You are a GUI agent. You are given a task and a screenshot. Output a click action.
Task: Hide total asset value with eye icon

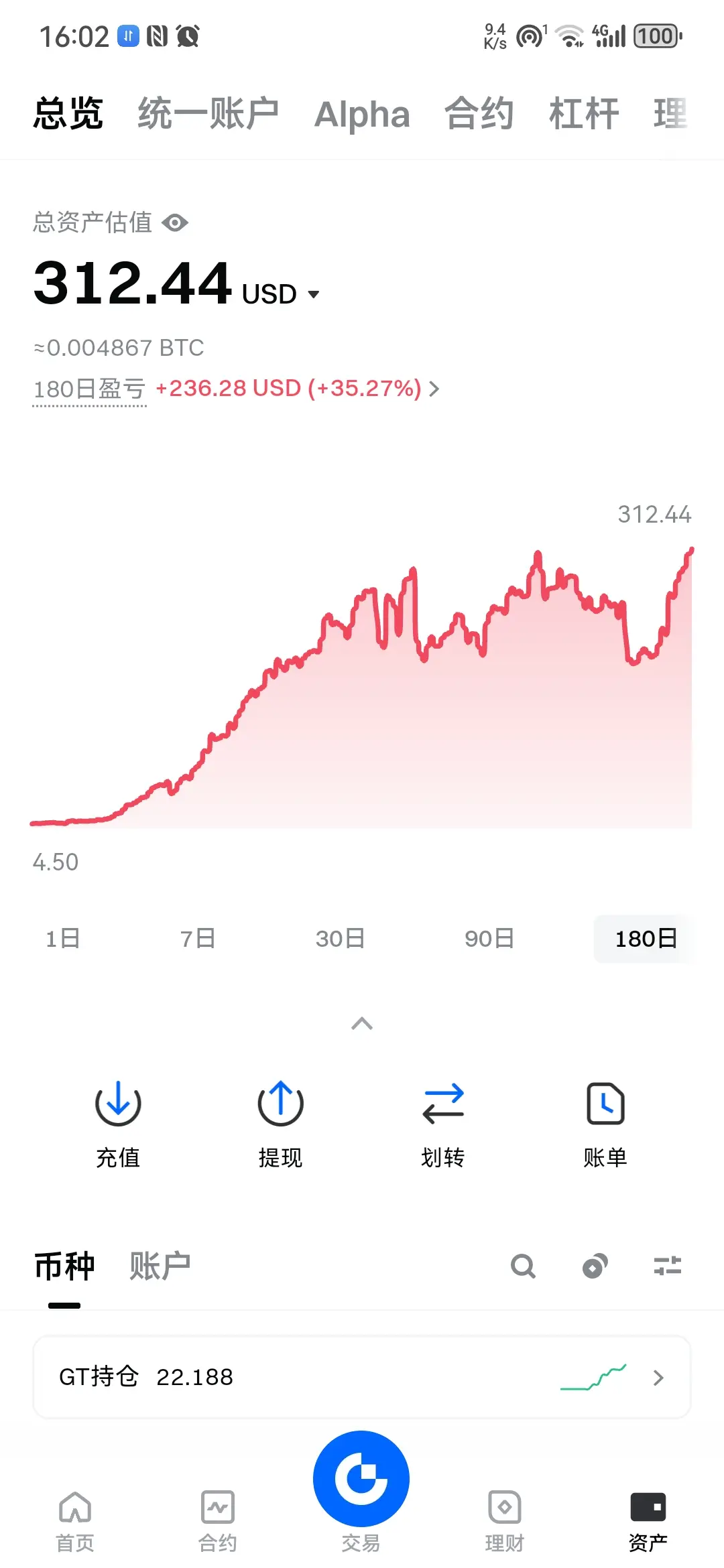(175, 222)
